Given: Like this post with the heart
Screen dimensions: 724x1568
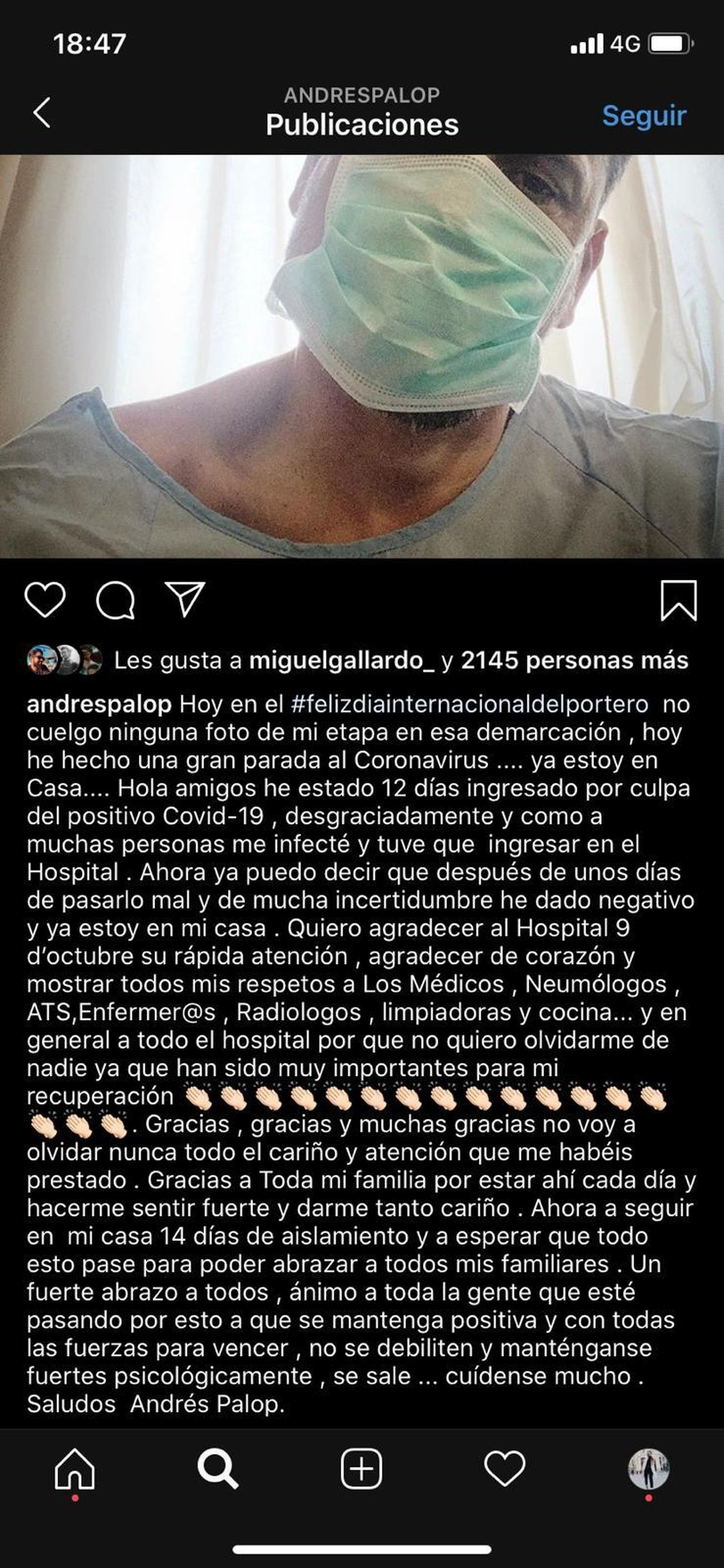Looking at the screenshot, I should click(45, 600).
